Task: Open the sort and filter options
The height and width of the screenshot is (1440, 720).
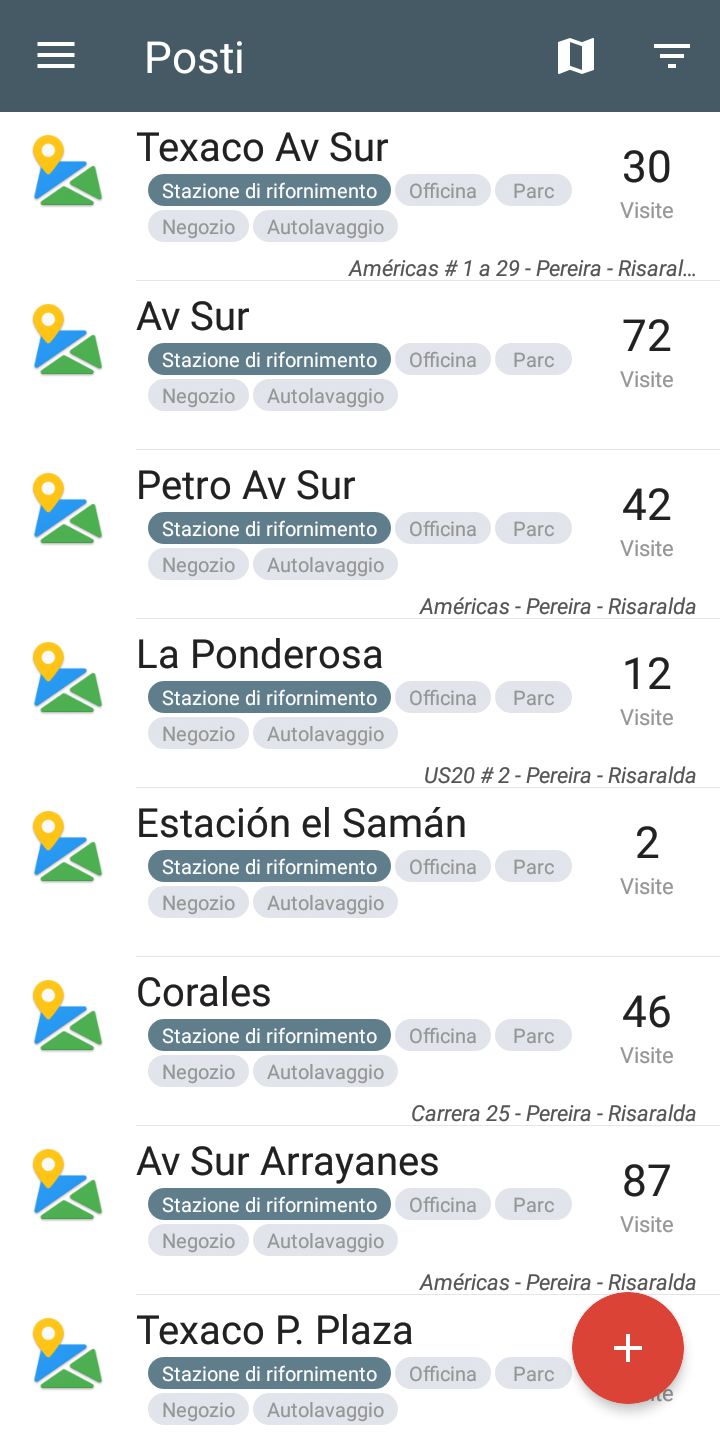Action: (x=672, y=56)
